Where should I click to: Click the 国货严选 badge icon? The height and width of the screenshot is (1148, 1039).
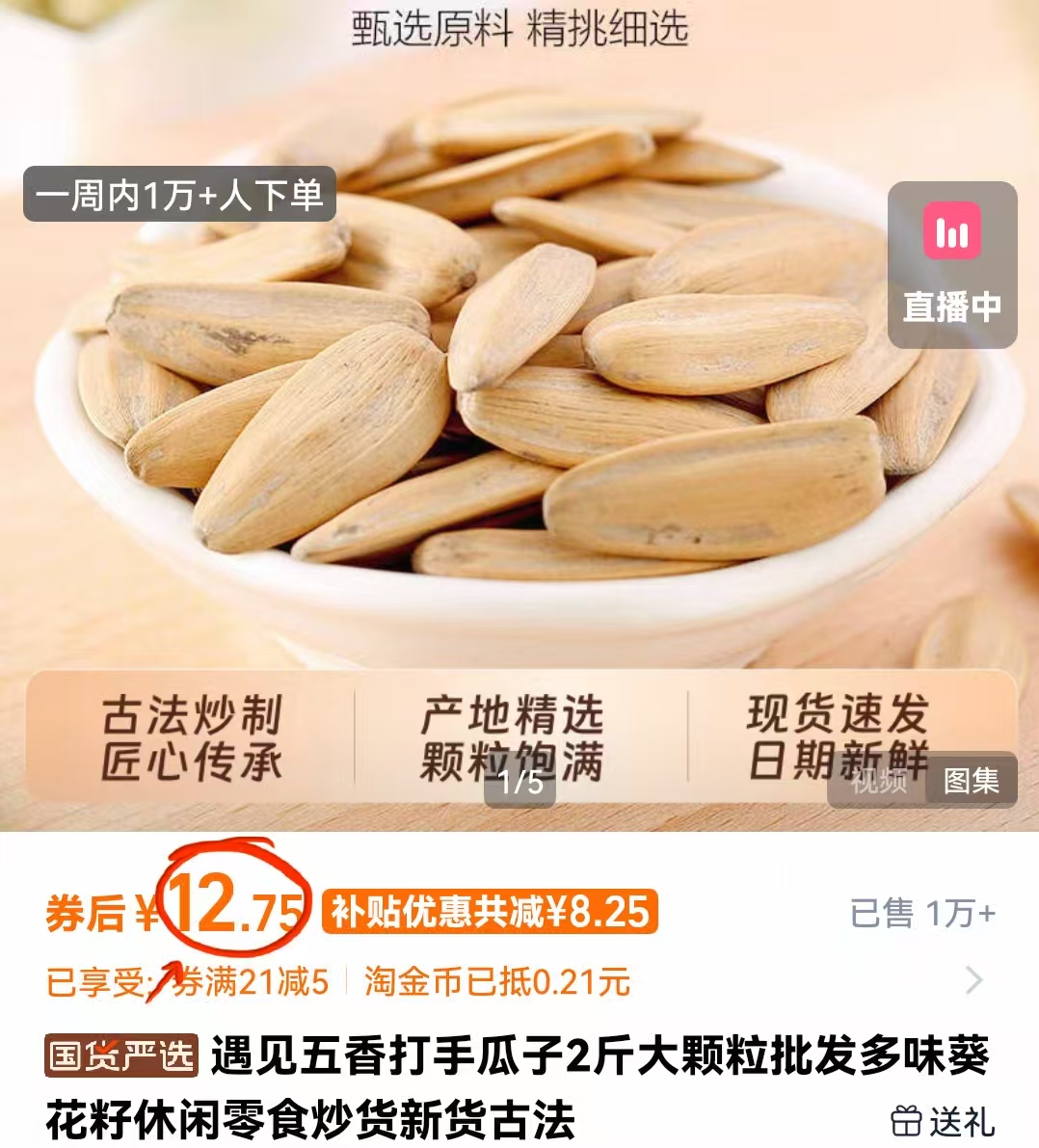click(x=122, y=1056)
